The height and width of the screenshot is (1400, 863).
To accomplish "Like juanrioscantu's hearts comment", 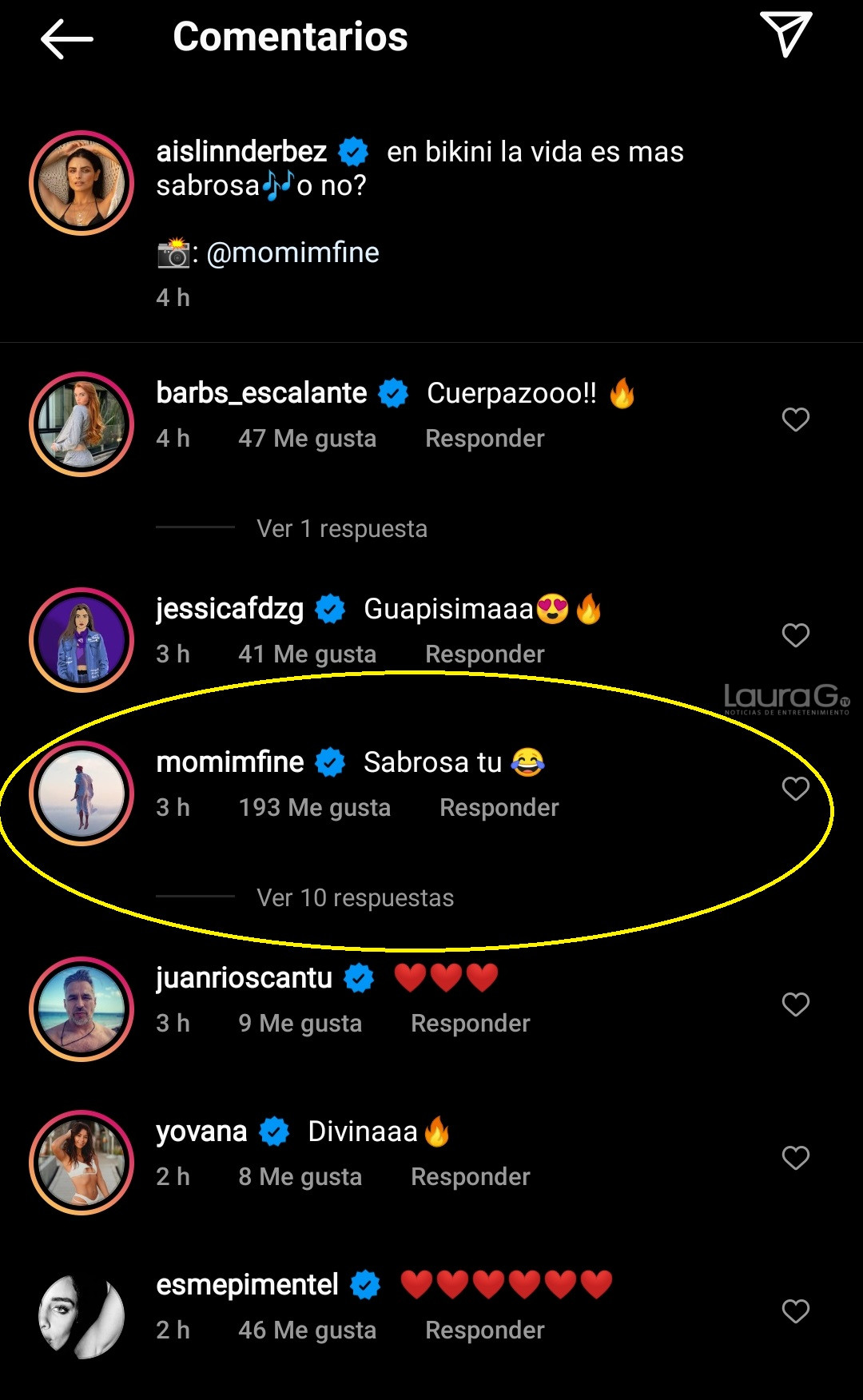I will coord(795,1004).
